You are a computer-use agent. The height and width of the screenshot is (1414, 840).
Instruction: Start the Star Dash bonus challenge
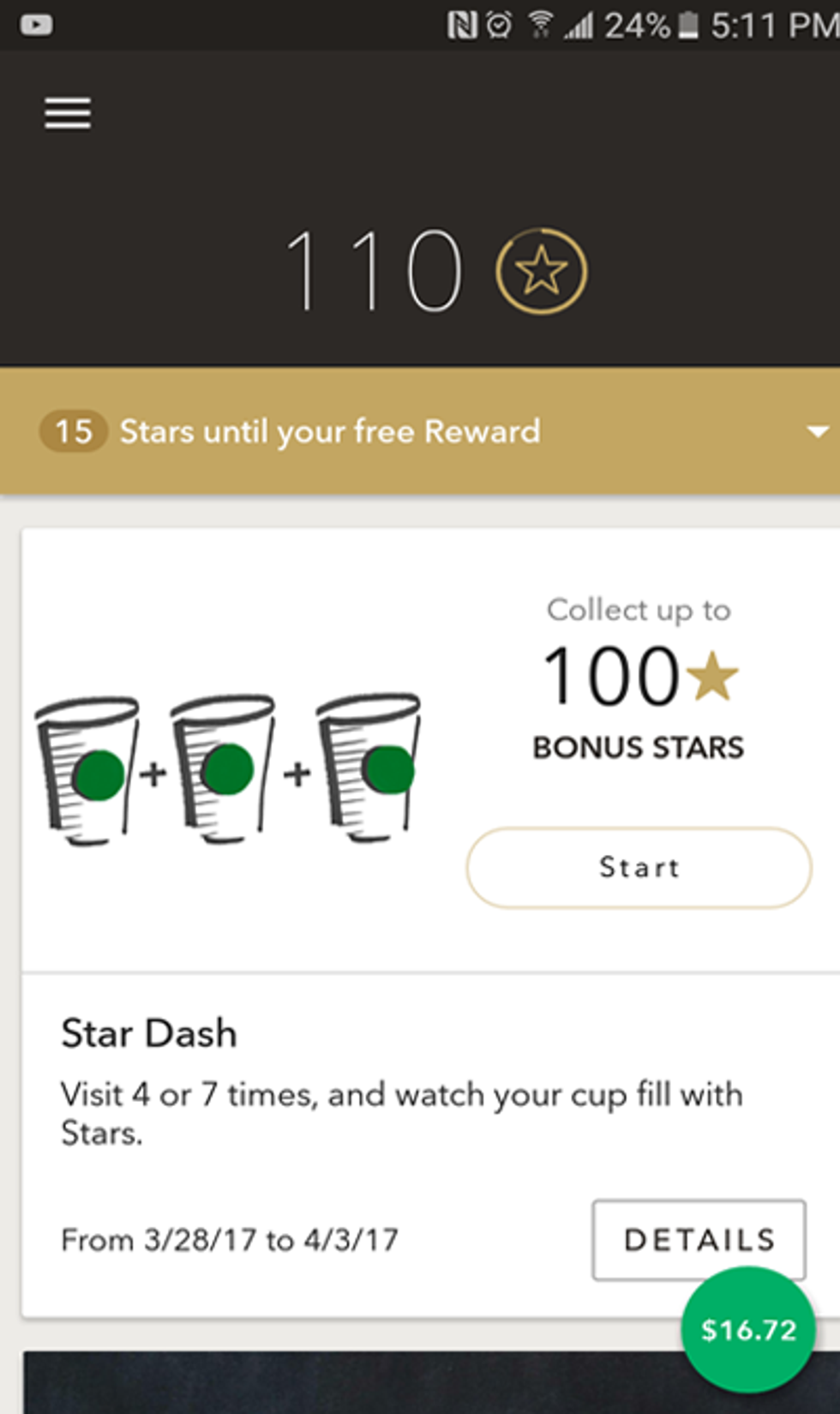[x=639, y=867]
